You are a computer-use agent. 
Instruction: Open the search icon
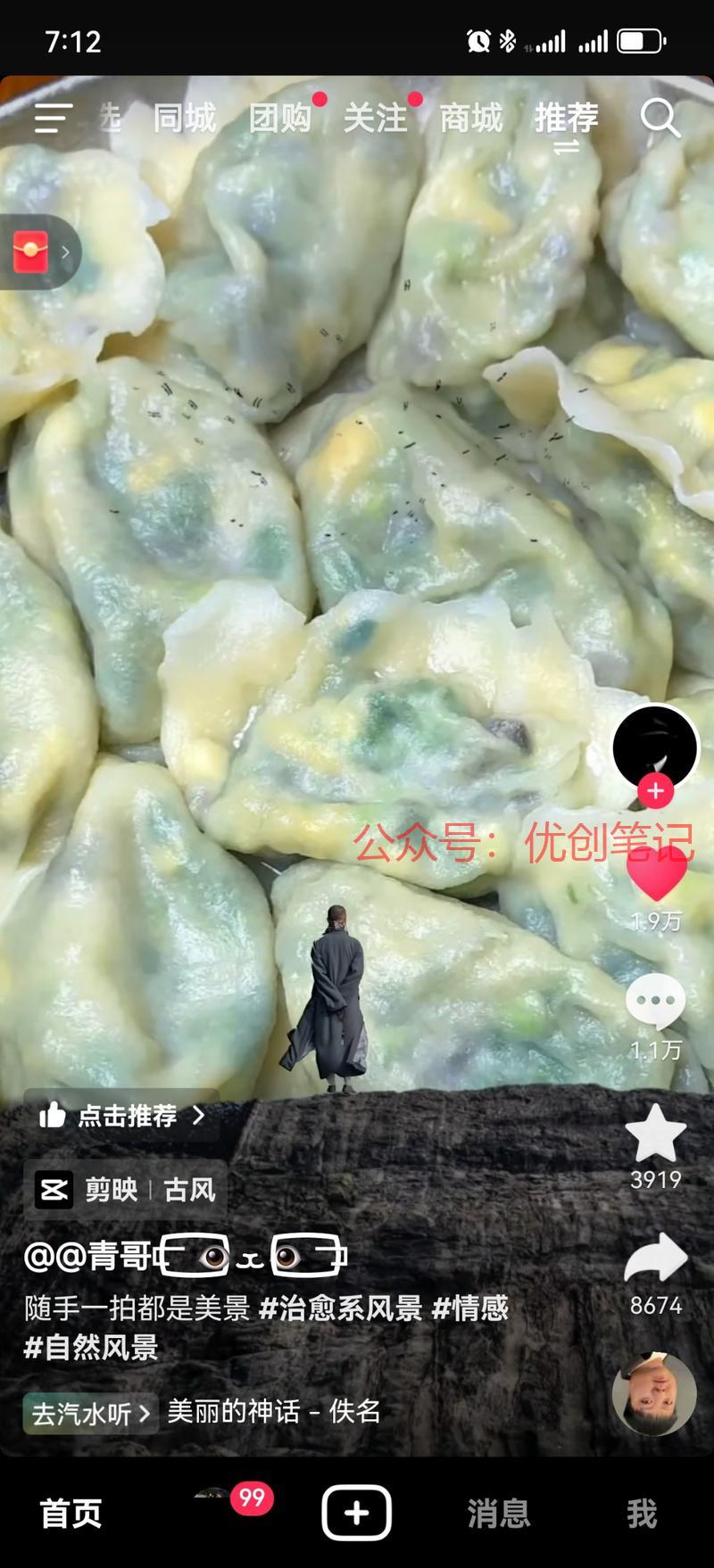660,118
